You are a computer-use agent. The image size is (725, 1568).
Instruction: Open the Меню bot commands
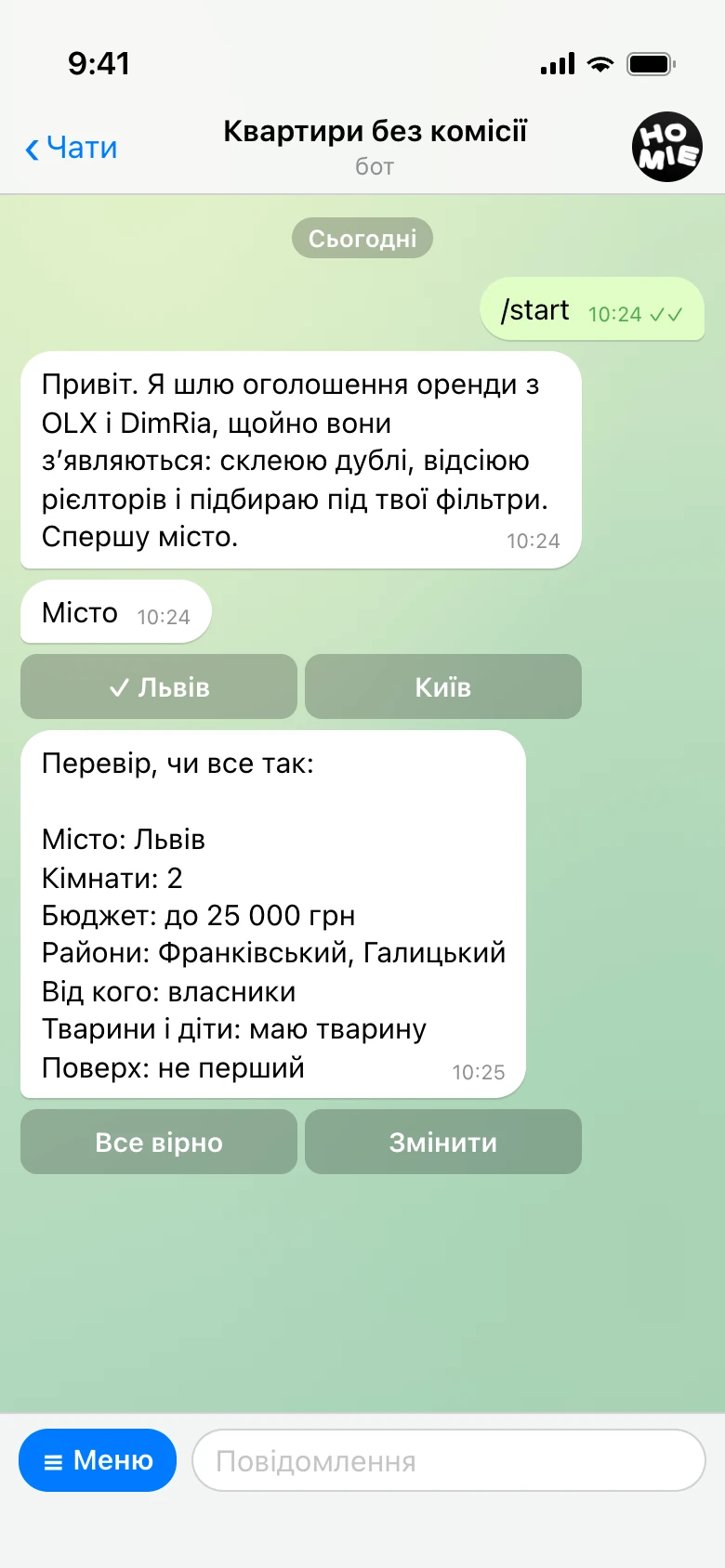[x=98, y=1460]
